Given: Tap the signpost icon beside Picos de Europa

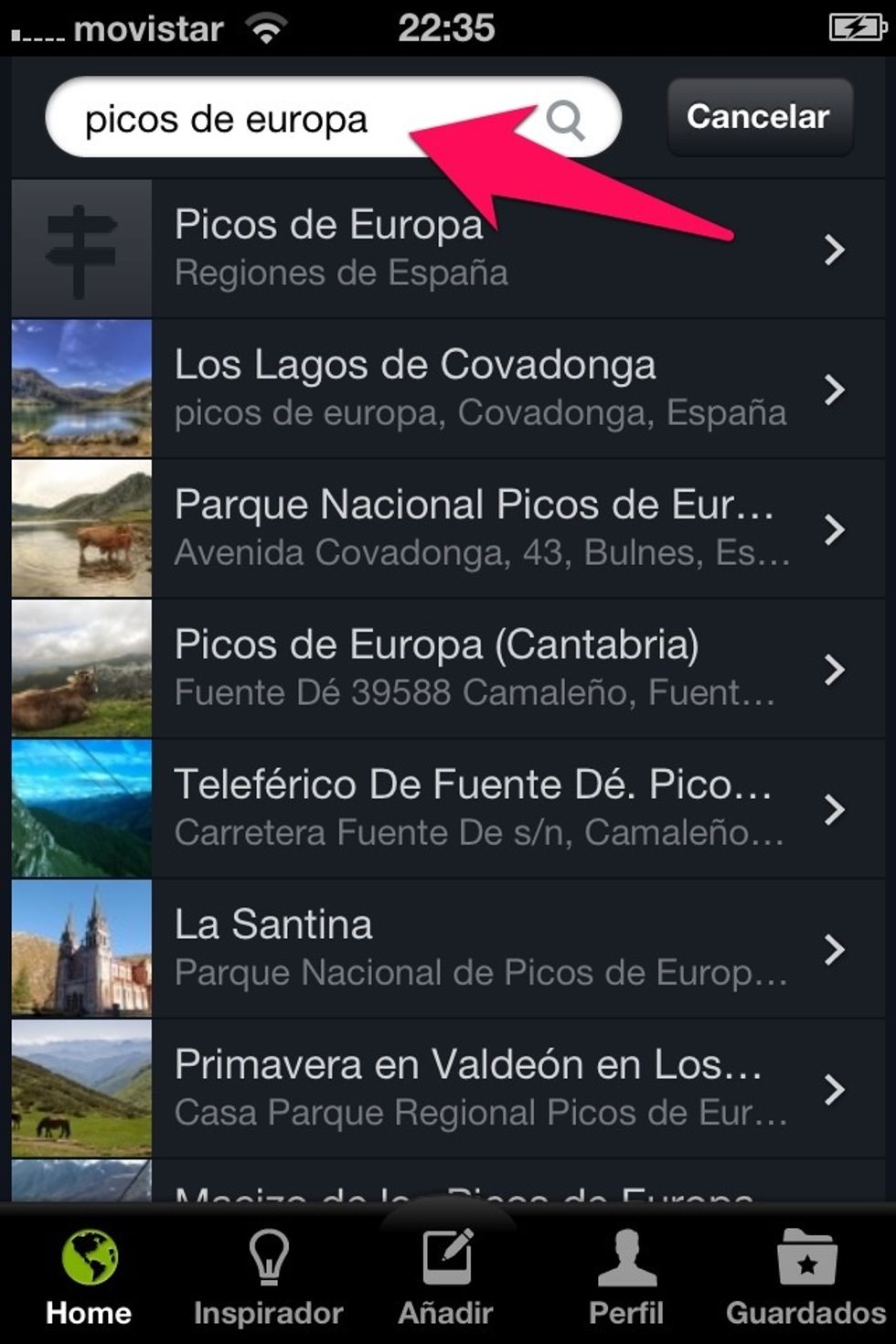Looking at the screenshot, I should pos(80,247).
